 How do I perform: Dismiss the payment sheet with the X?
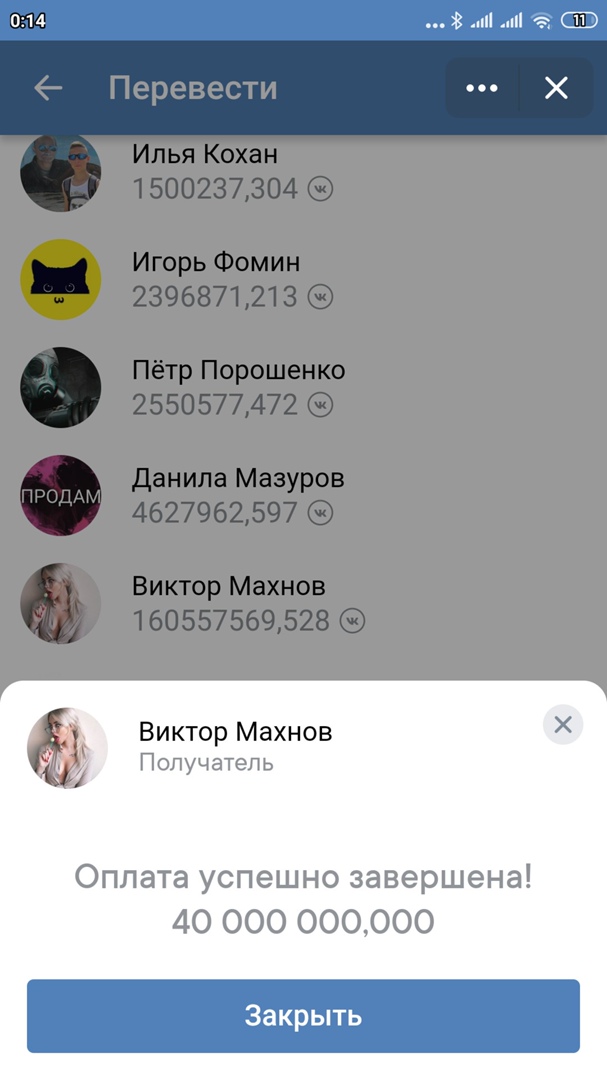(563, 725)
